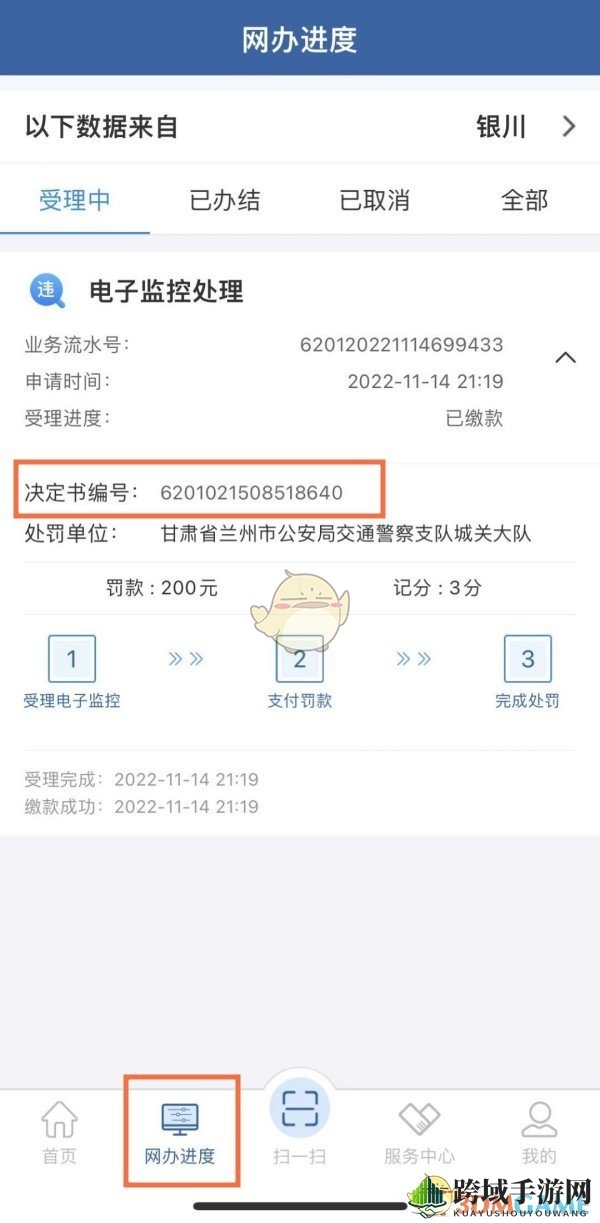Image resolution: width=600 pixels, height=1223 pixels.
Task: Select the 受理中 tab
Action: tap(75, 200)
